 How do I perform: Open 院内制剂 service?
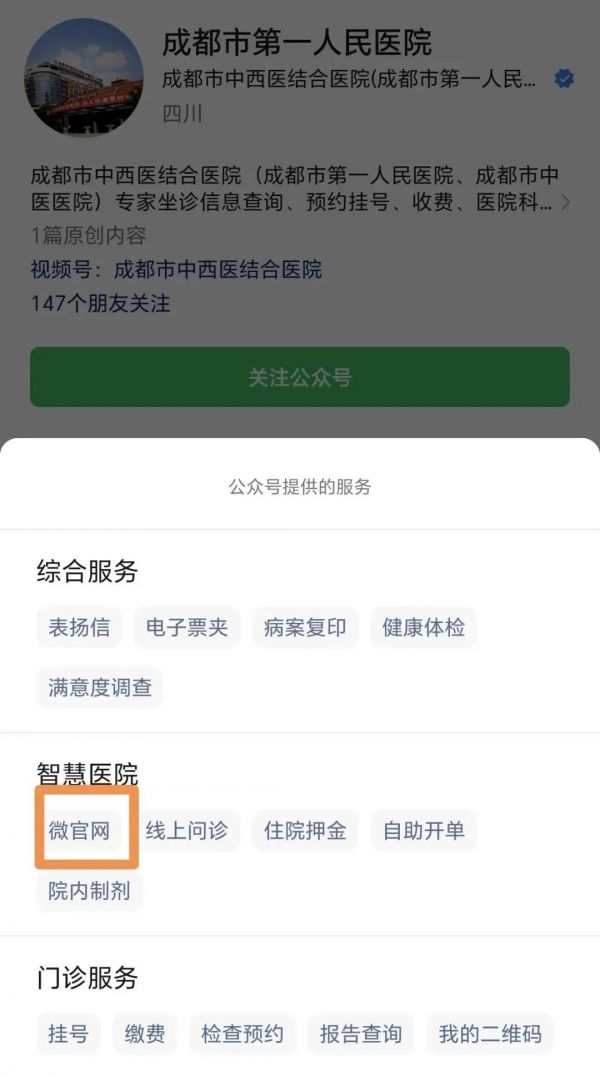[x=89, y=891]
